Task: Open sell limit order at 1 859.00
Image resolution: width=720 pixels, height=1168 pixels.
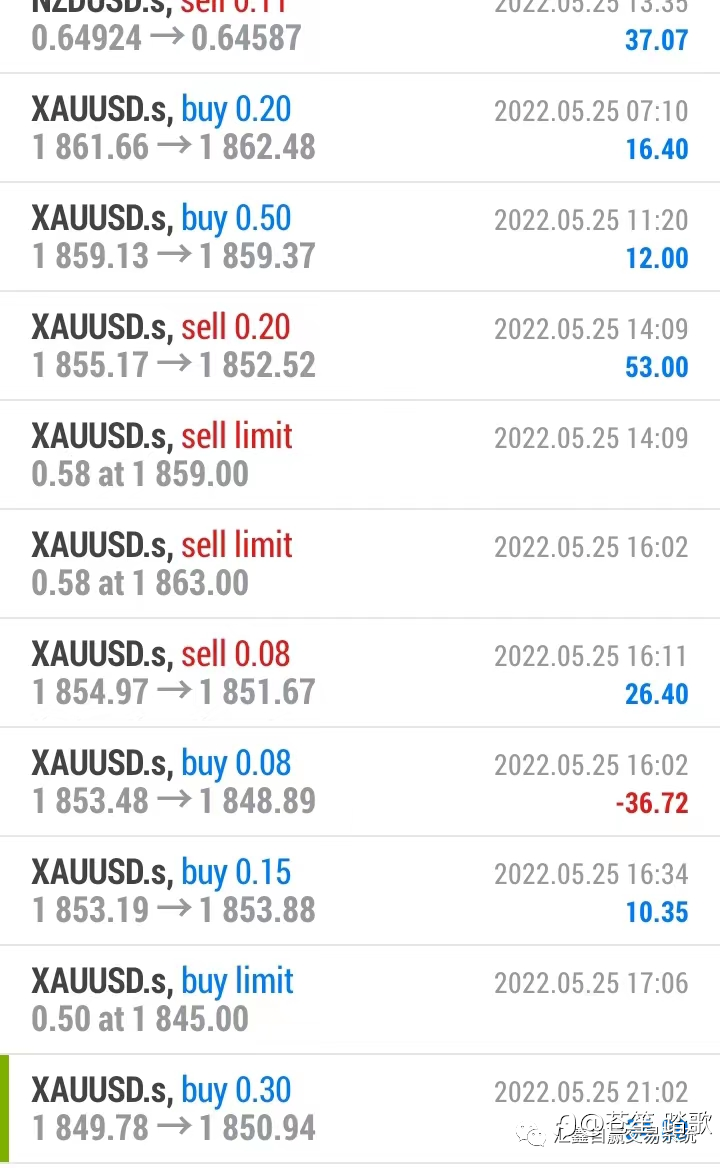Action: 360,455
